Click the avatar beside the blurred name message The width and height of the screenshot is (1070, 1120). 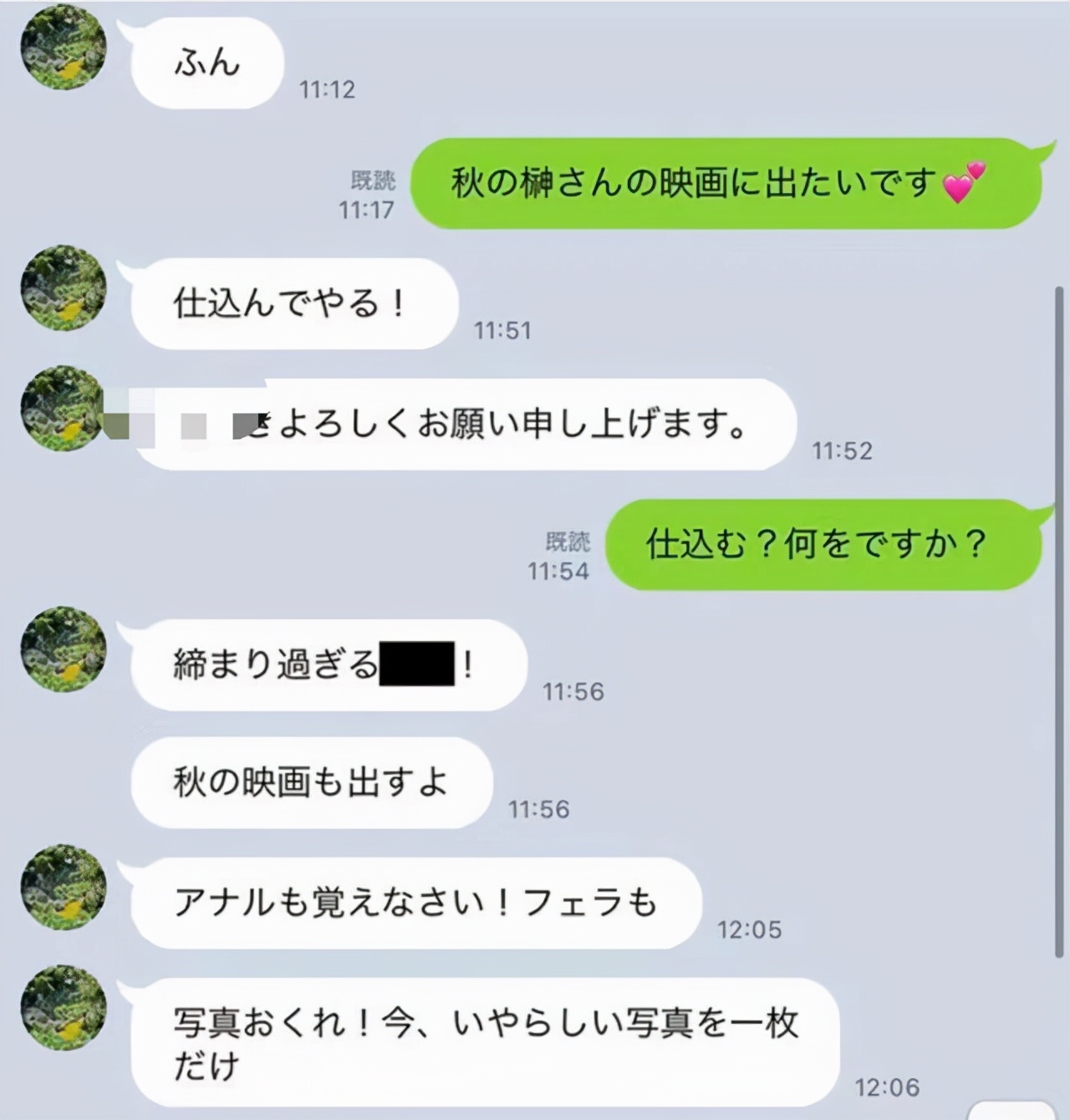[63, 414]
